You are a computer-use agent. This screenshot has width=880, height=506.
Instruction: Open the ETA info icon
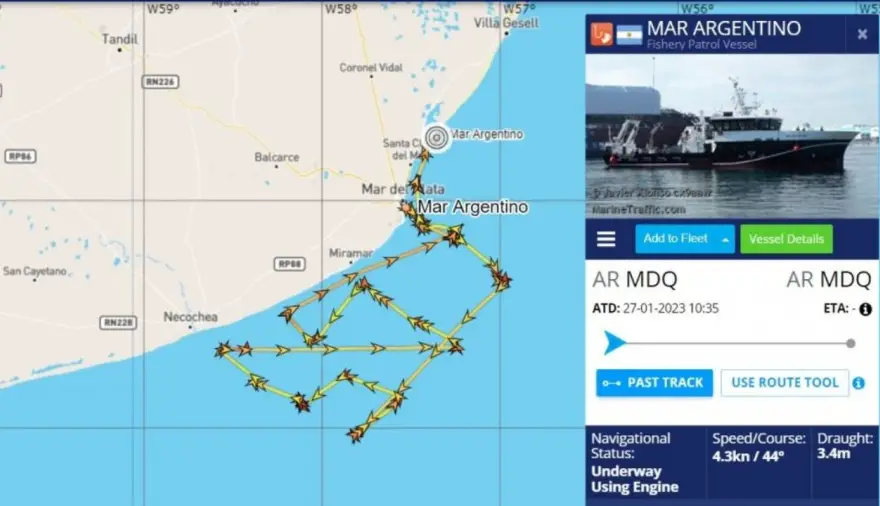click(x=865, y=309)
